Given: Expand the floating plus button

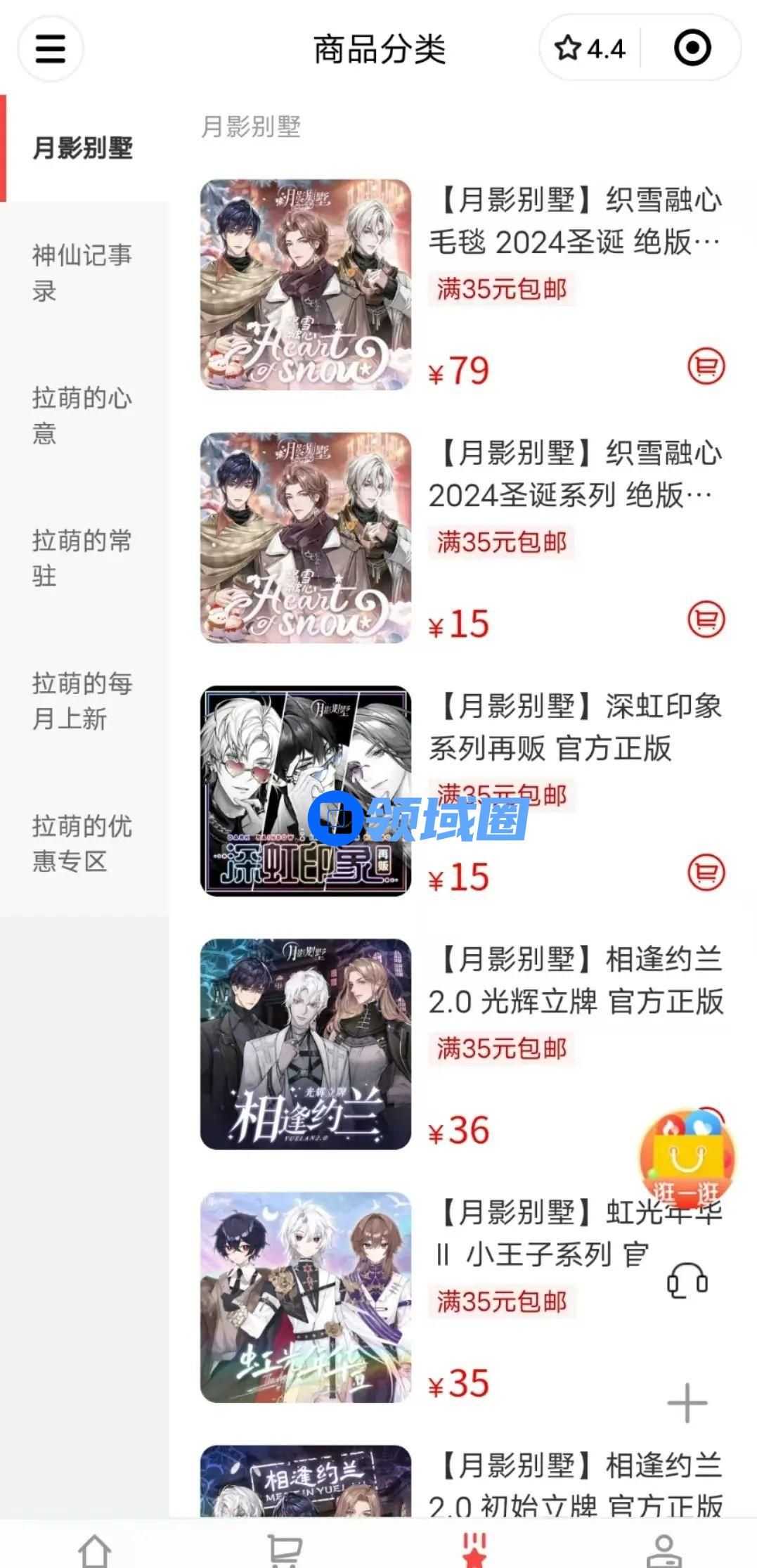Looking at the screenshot, I should (x=687, y=1403).
